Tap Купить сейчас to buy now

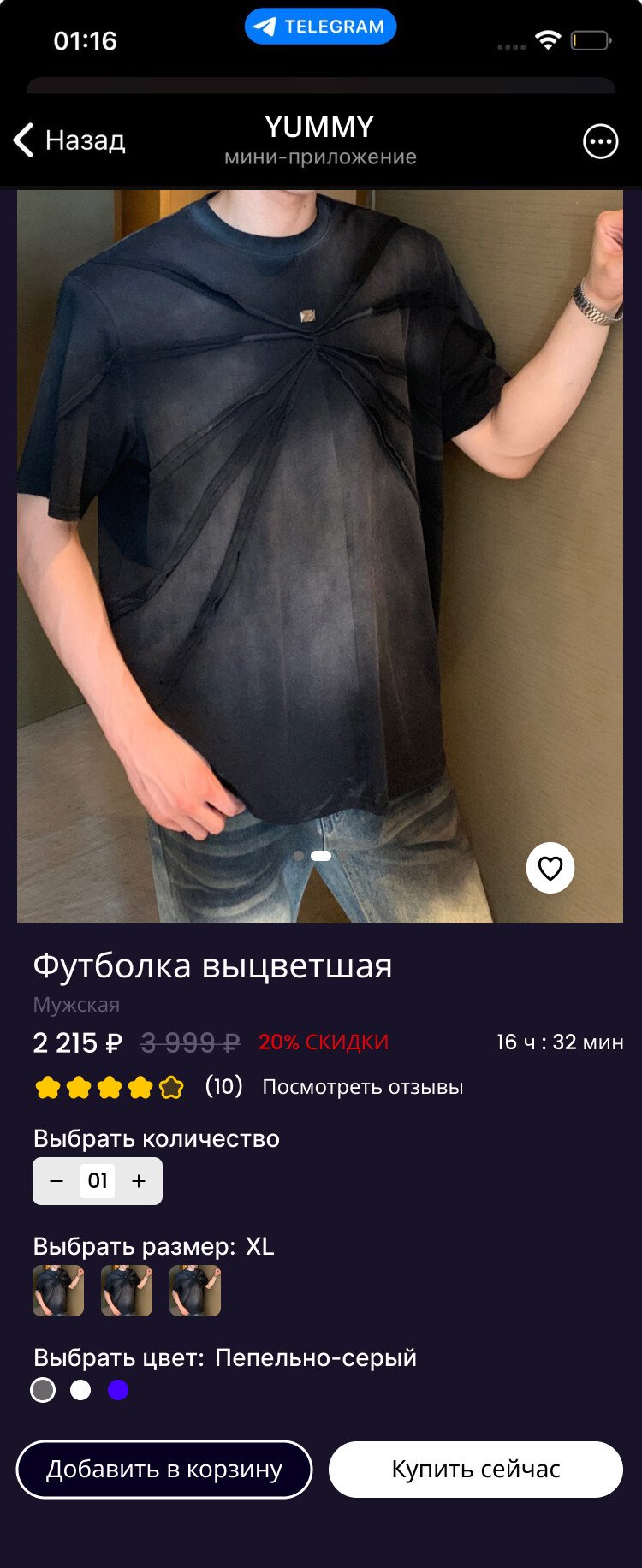476,1470
